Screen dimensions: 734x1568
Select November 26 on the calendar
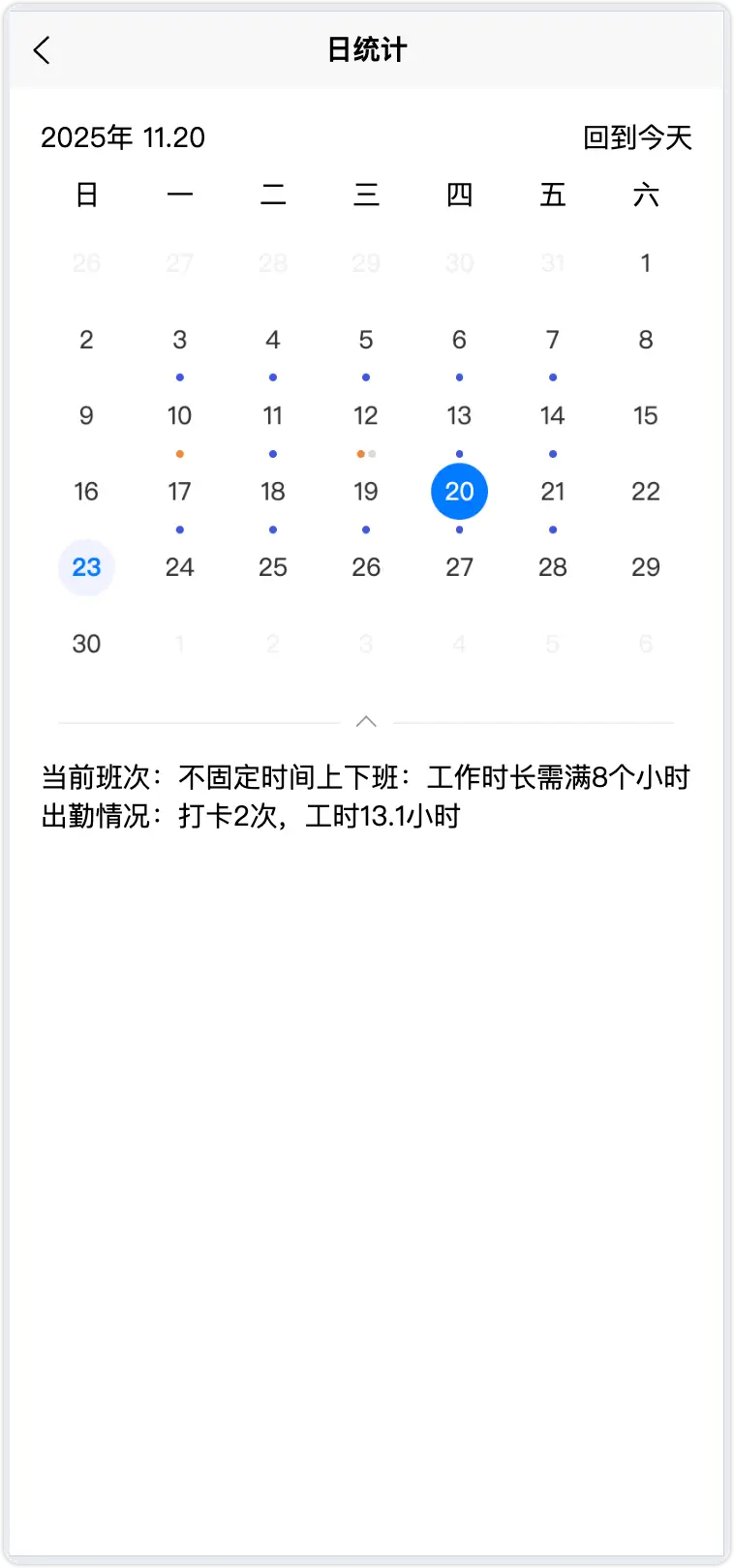(366, 567)
